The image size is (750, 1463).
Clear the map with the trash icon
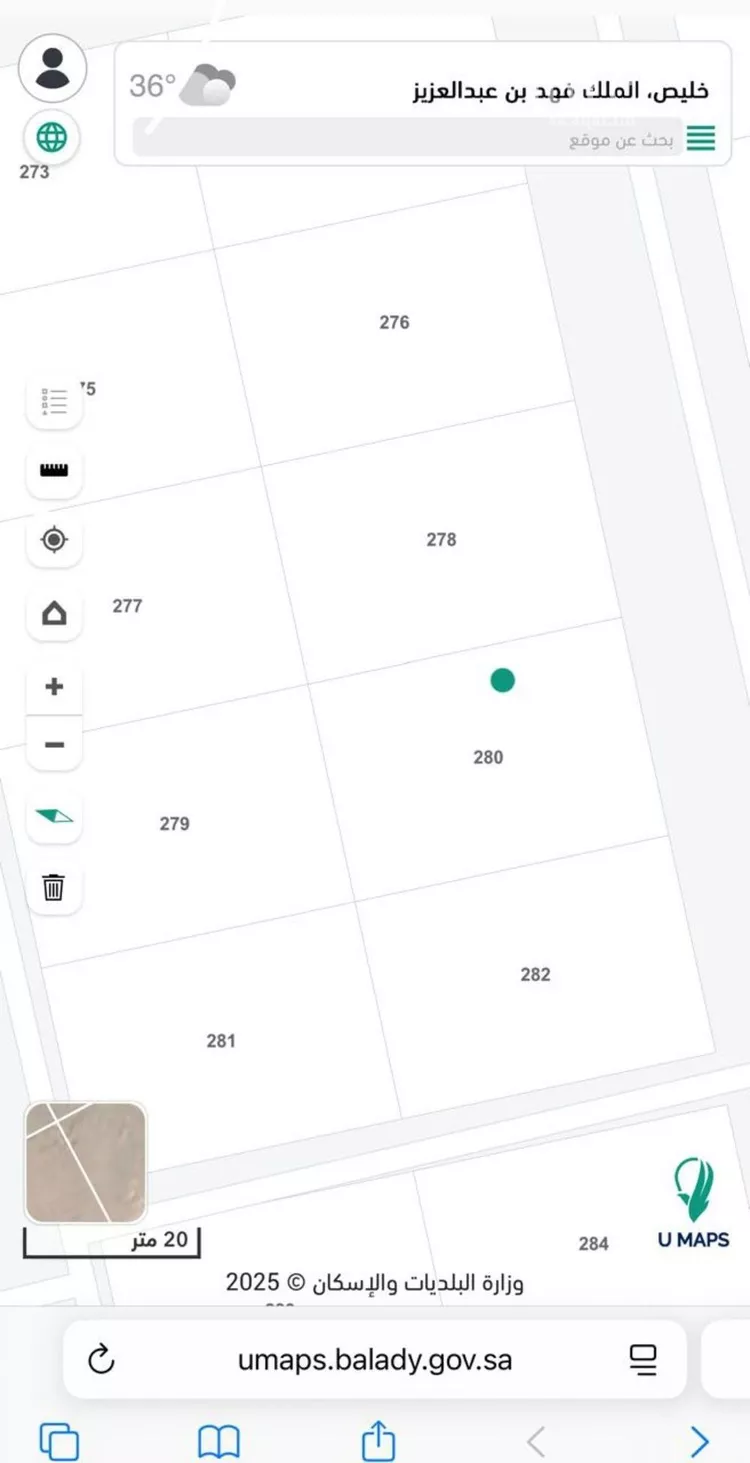[x=54, y=887]
